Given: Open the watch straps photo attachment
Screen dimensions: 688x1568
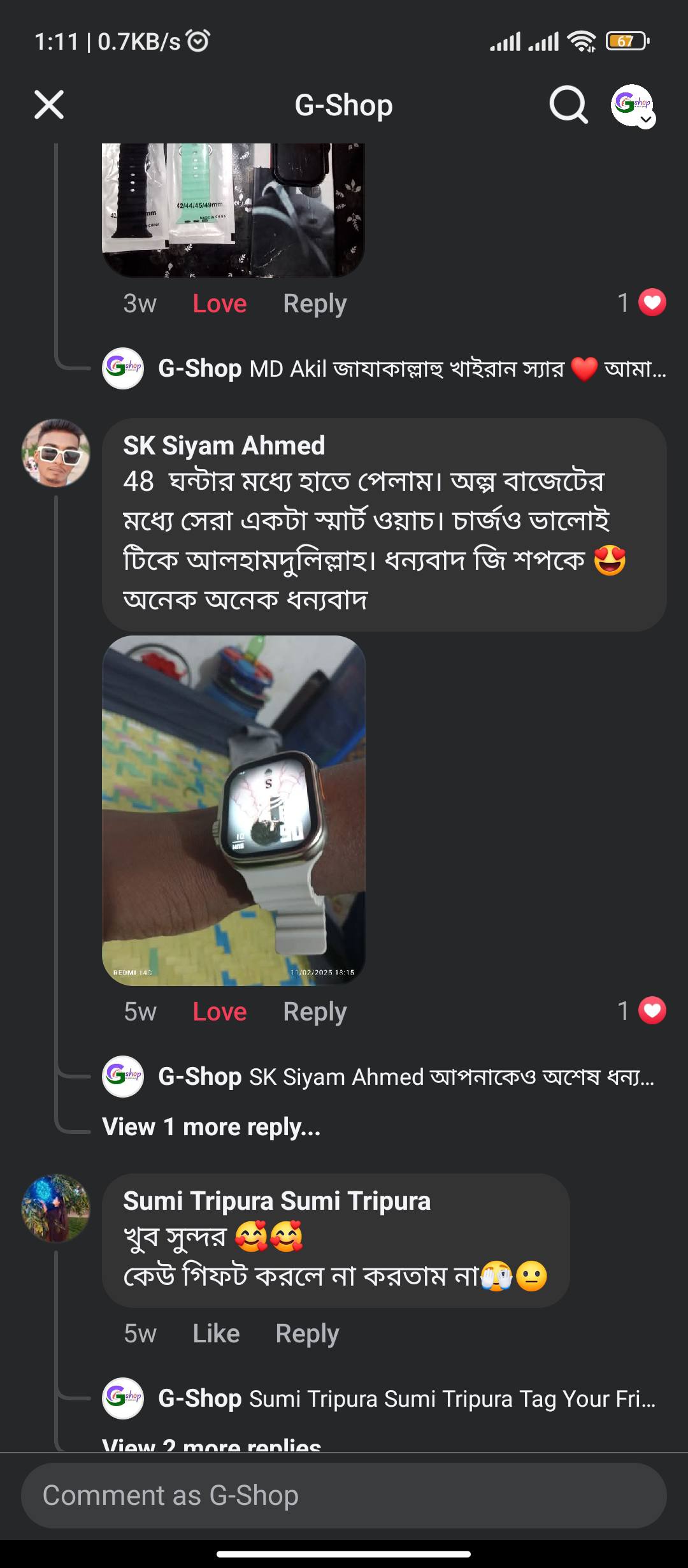Looking at the screenshot, I should (233, 210).
